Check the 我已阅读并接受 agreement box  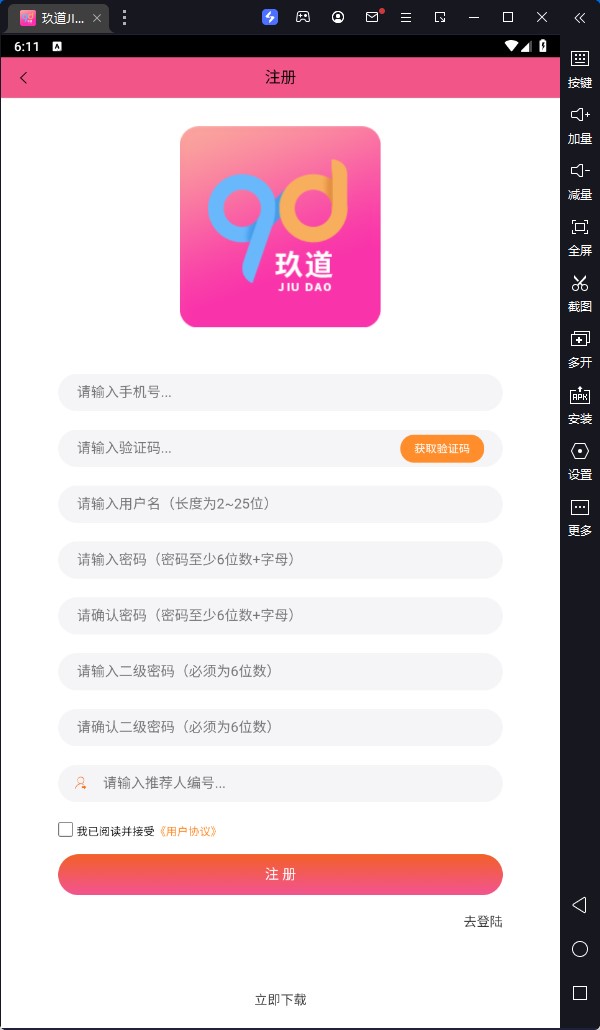(66, 830)
